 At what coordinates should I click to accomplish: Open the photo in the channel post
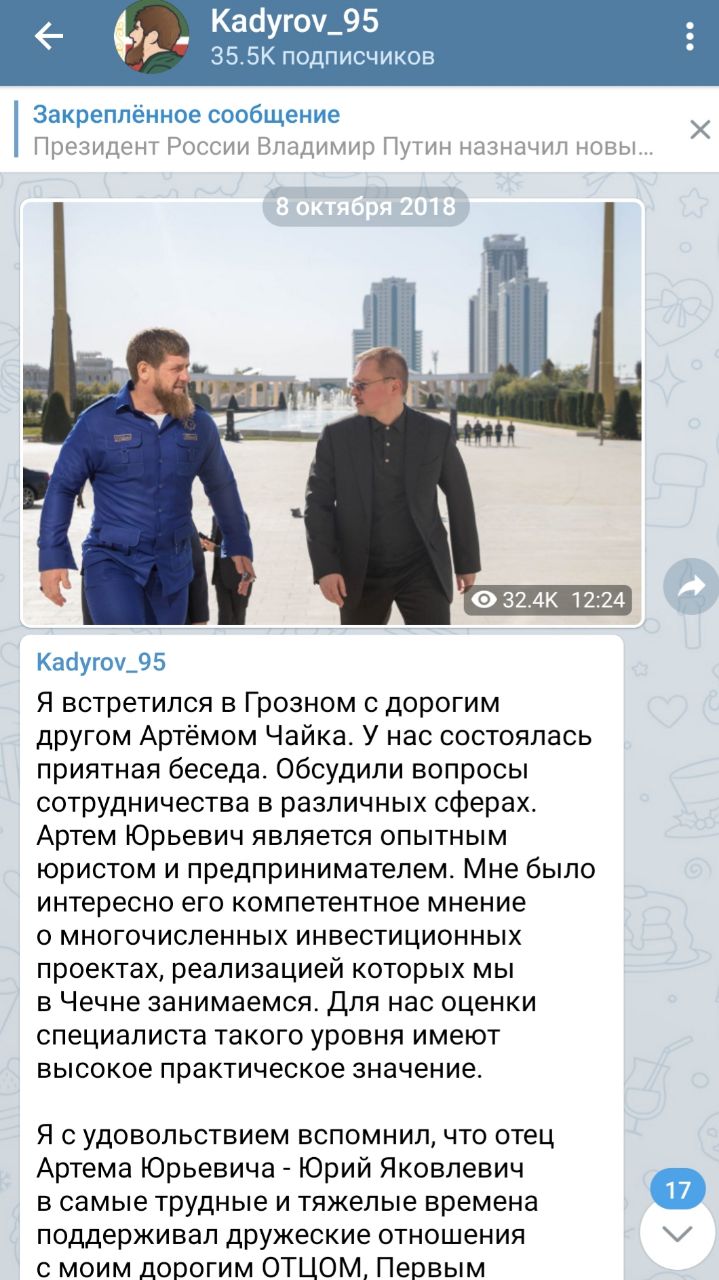pos(331,412)
